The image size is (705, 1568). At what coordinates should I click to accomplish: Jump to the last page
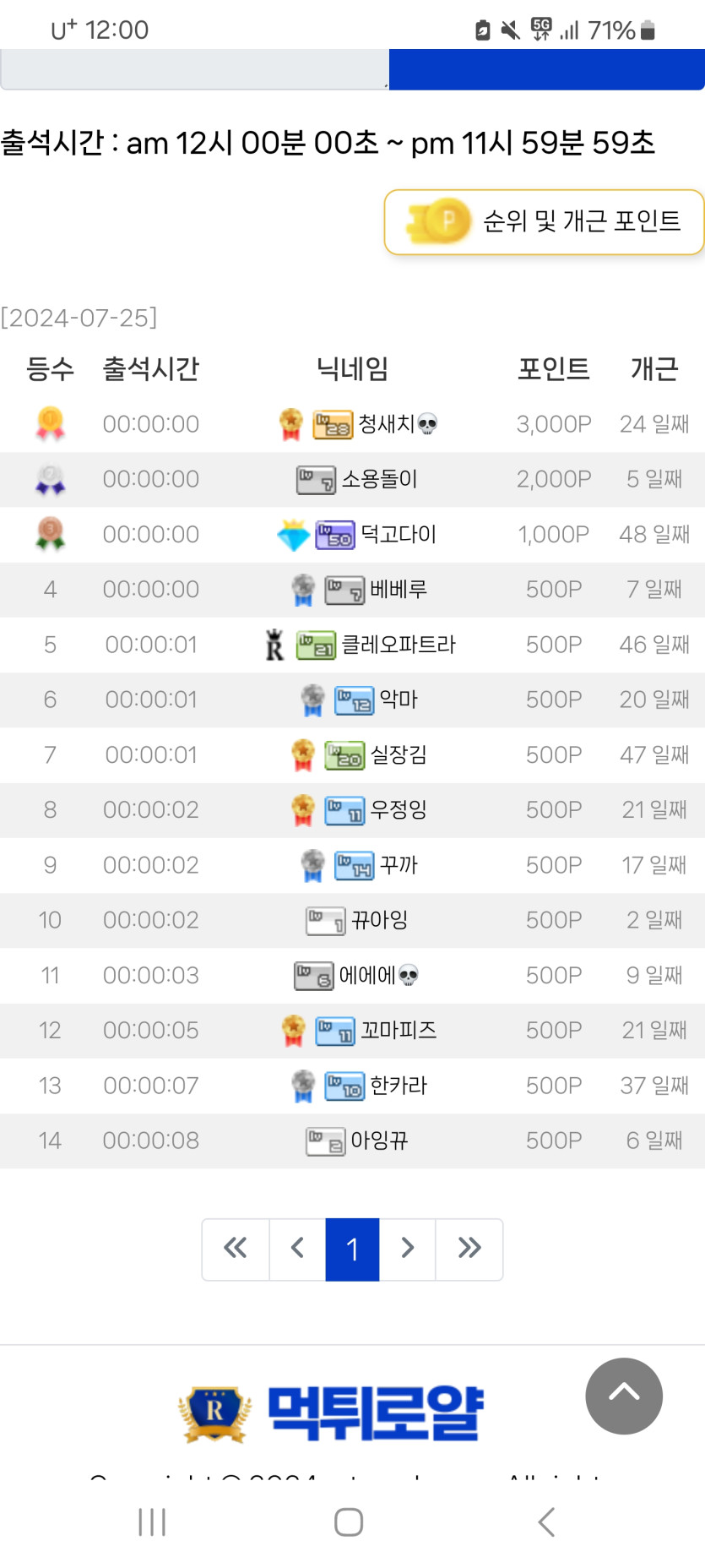point(469,1249)
